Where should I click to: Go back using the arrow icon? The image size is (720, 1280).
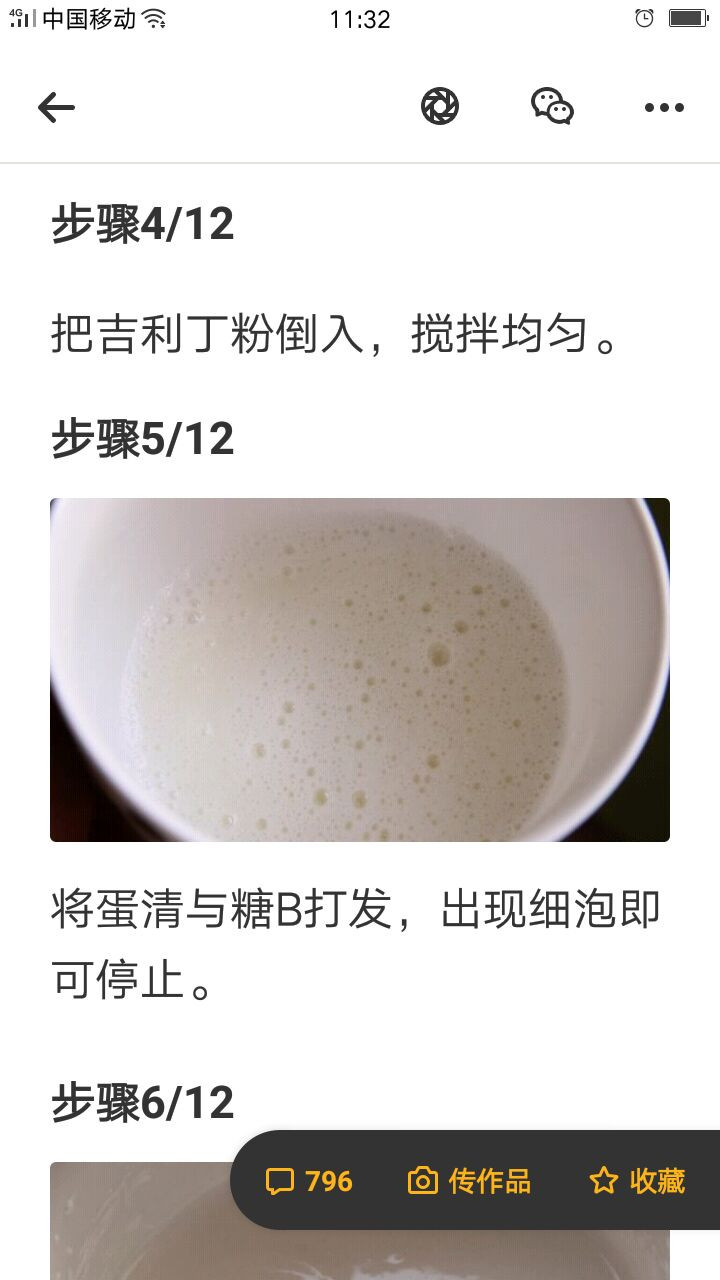56,107
